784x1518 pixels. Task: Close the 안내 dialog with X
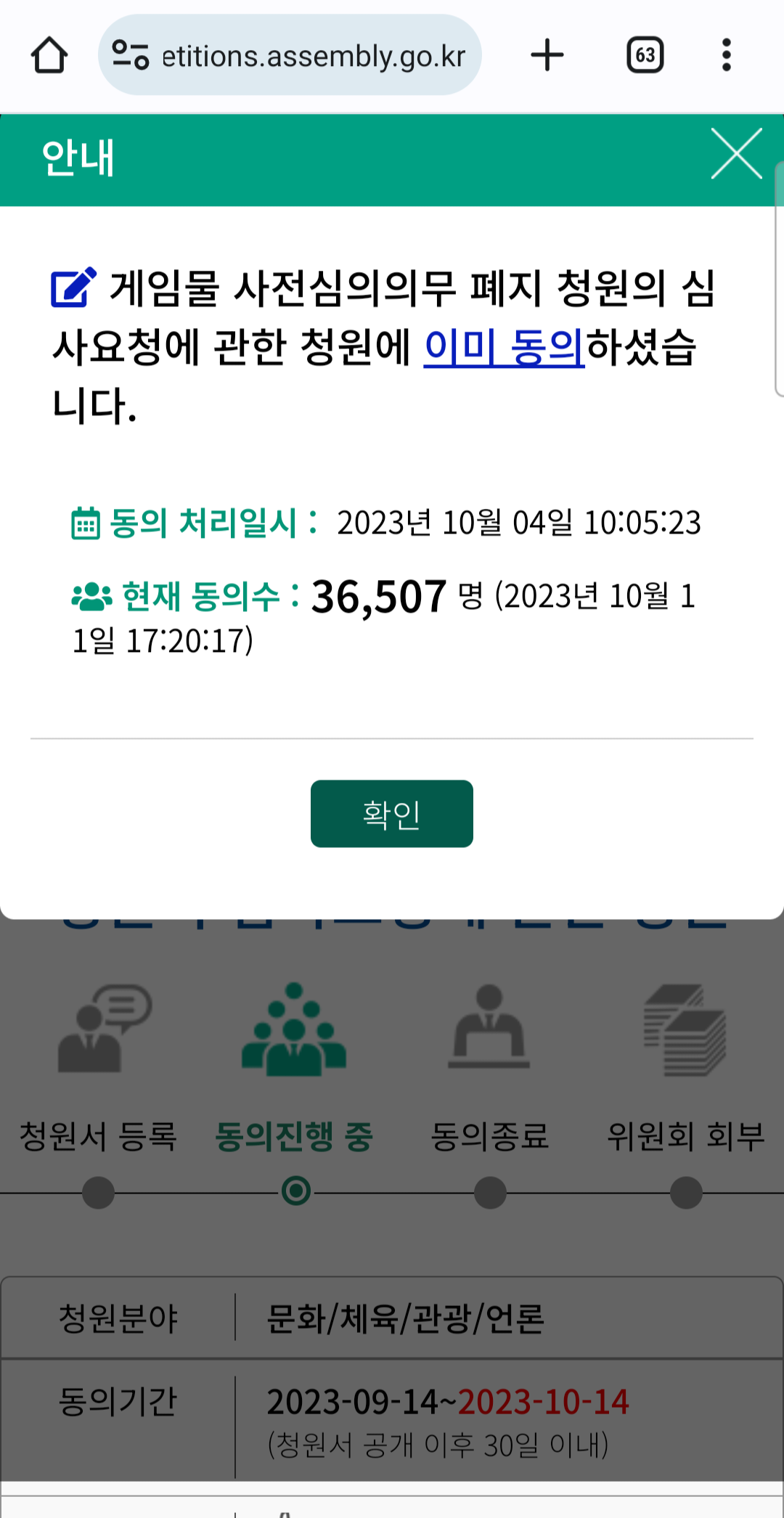point(736,154)
